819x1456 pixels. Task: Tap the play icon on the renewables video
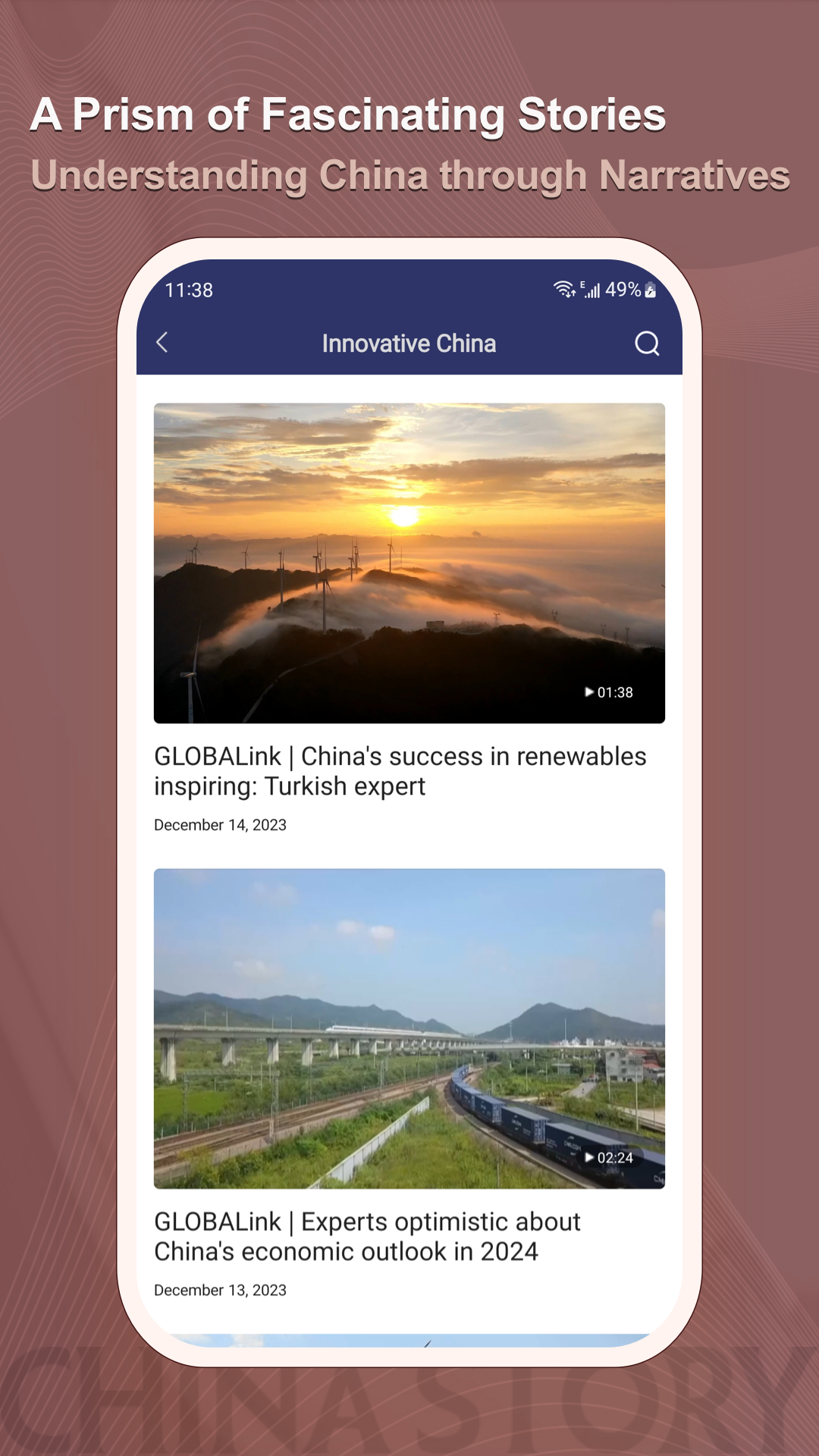(588, 691)
